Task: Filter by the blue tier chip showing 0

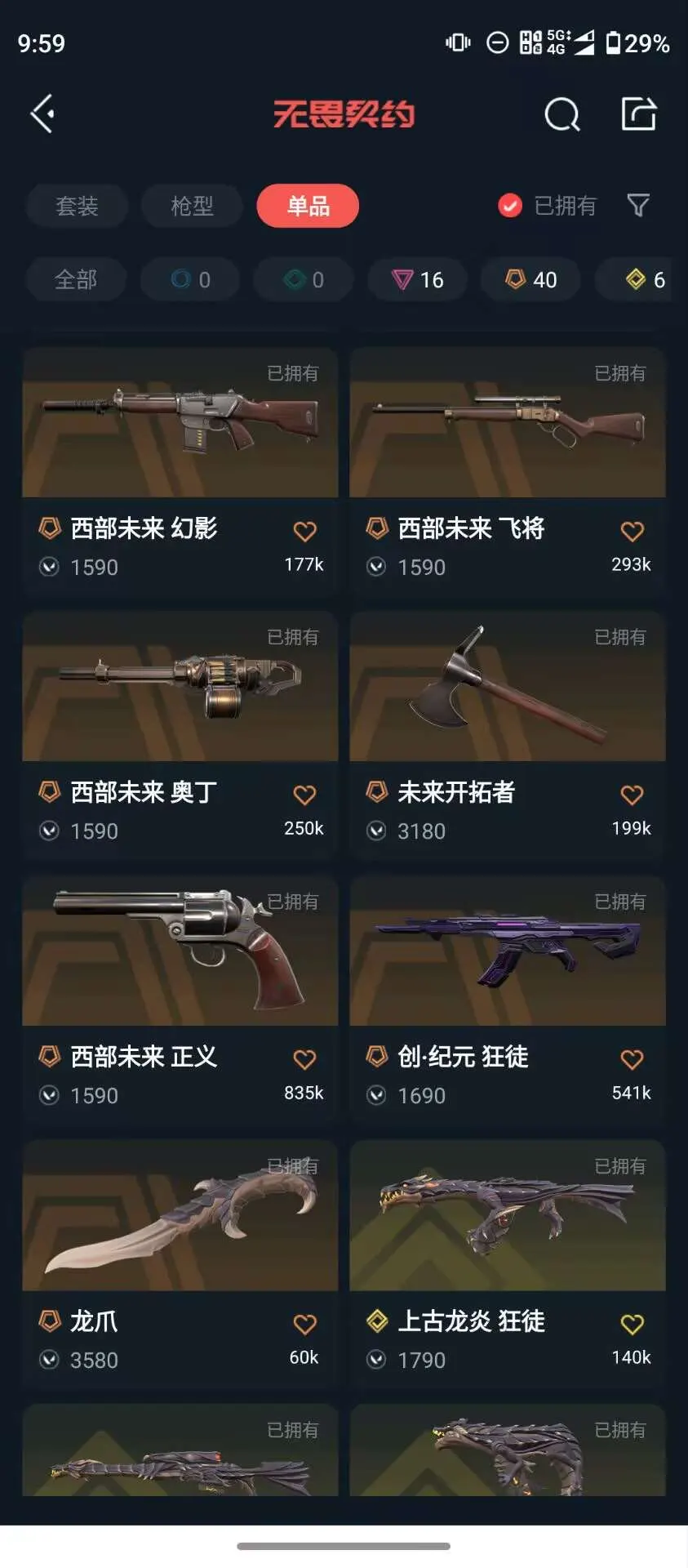Action: coord(190,280)
